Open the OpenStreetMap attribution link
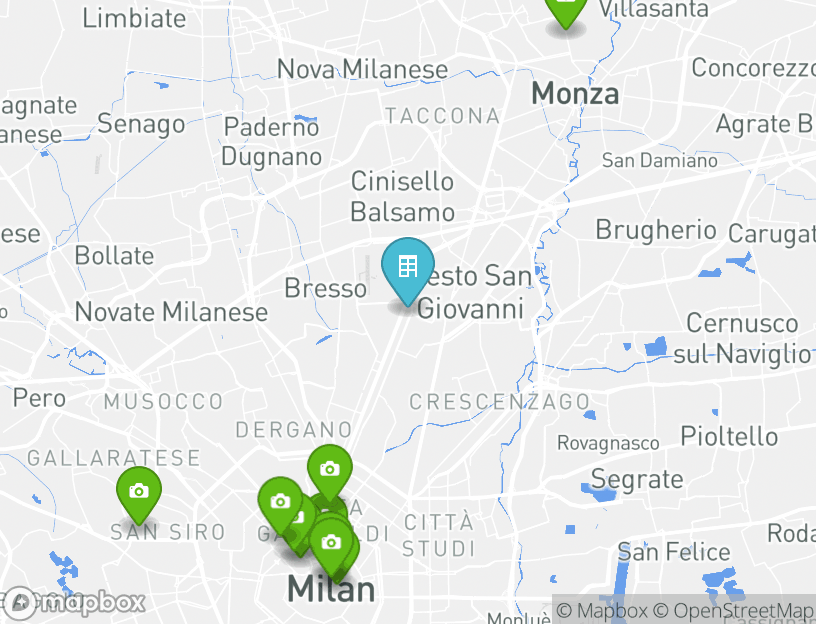This screenshot has height=624, width=816. point(734,610)
